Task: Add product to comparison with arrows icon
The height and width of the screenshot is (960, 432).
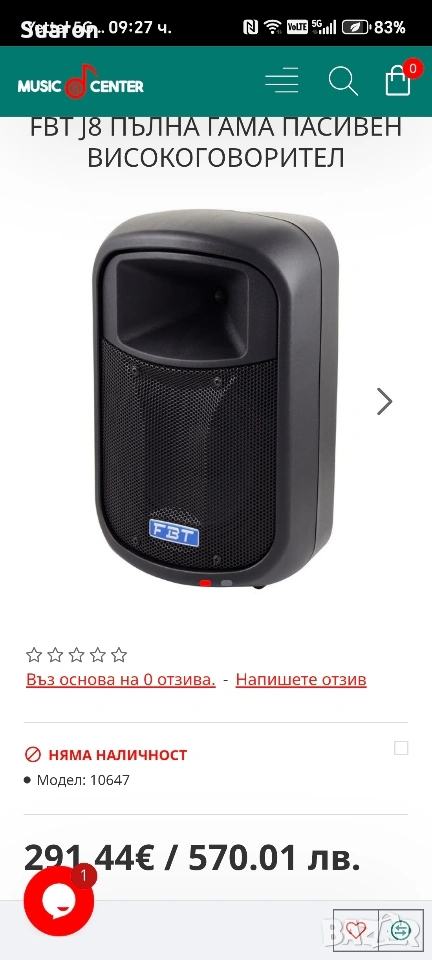Action: pos(401,930)
